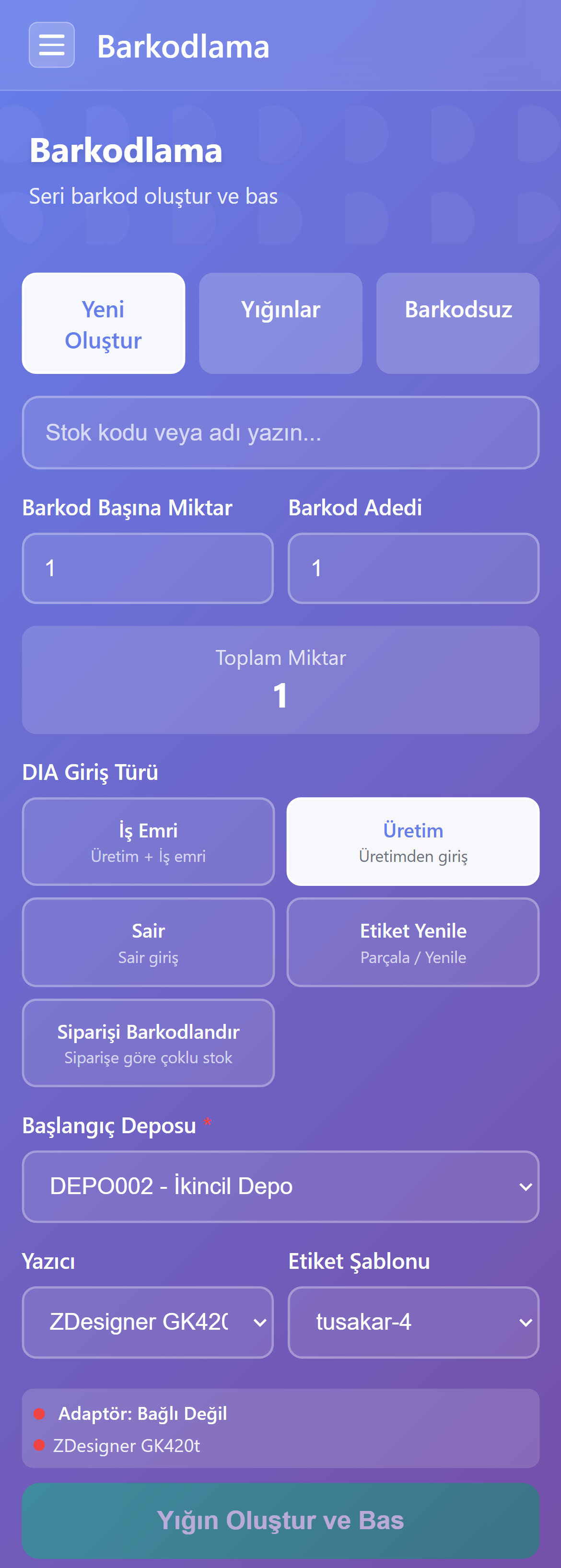Select Sair giriş entry type

[x=148, y=941]
